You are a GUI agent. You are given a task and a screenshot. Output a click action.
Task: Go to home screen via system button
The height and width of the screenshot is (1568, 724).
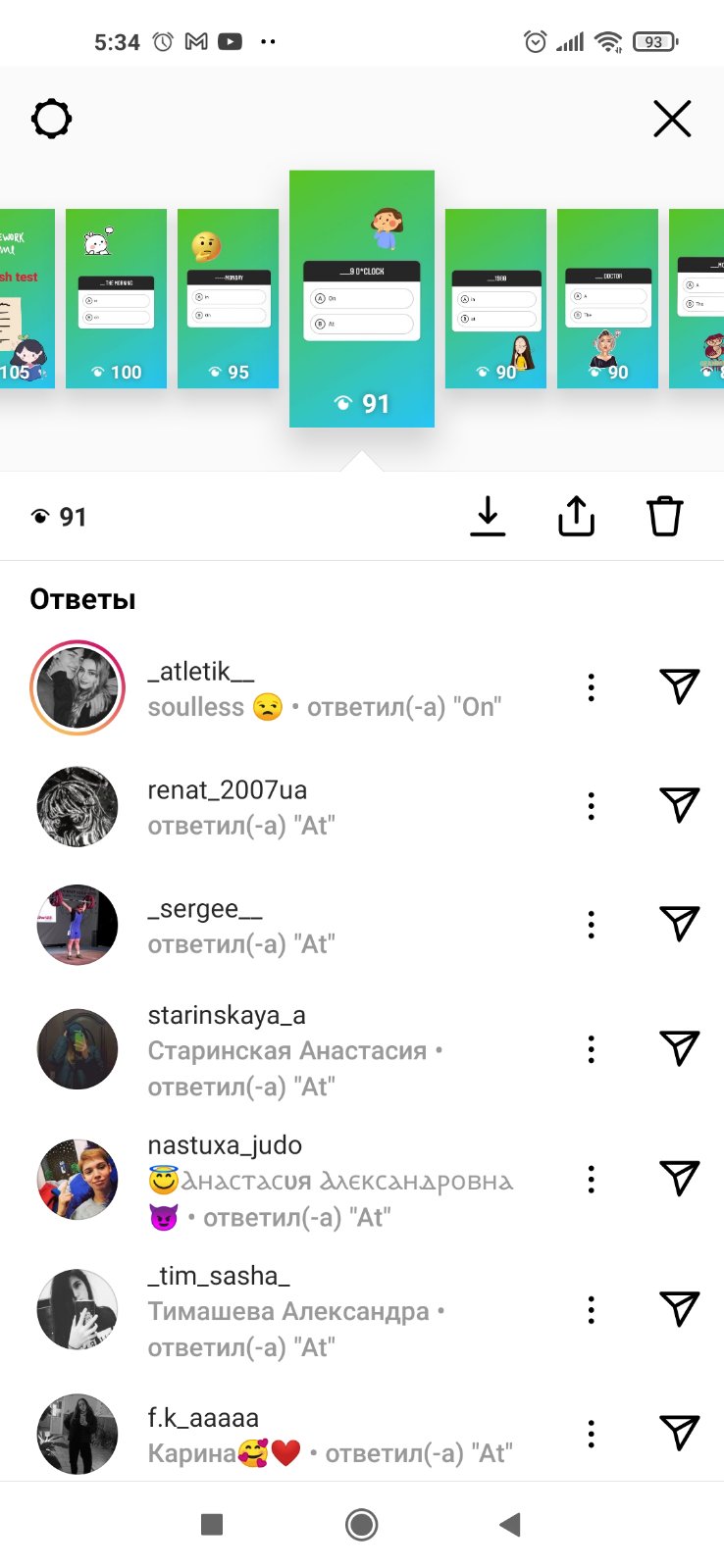click(x=362, y=1524)
